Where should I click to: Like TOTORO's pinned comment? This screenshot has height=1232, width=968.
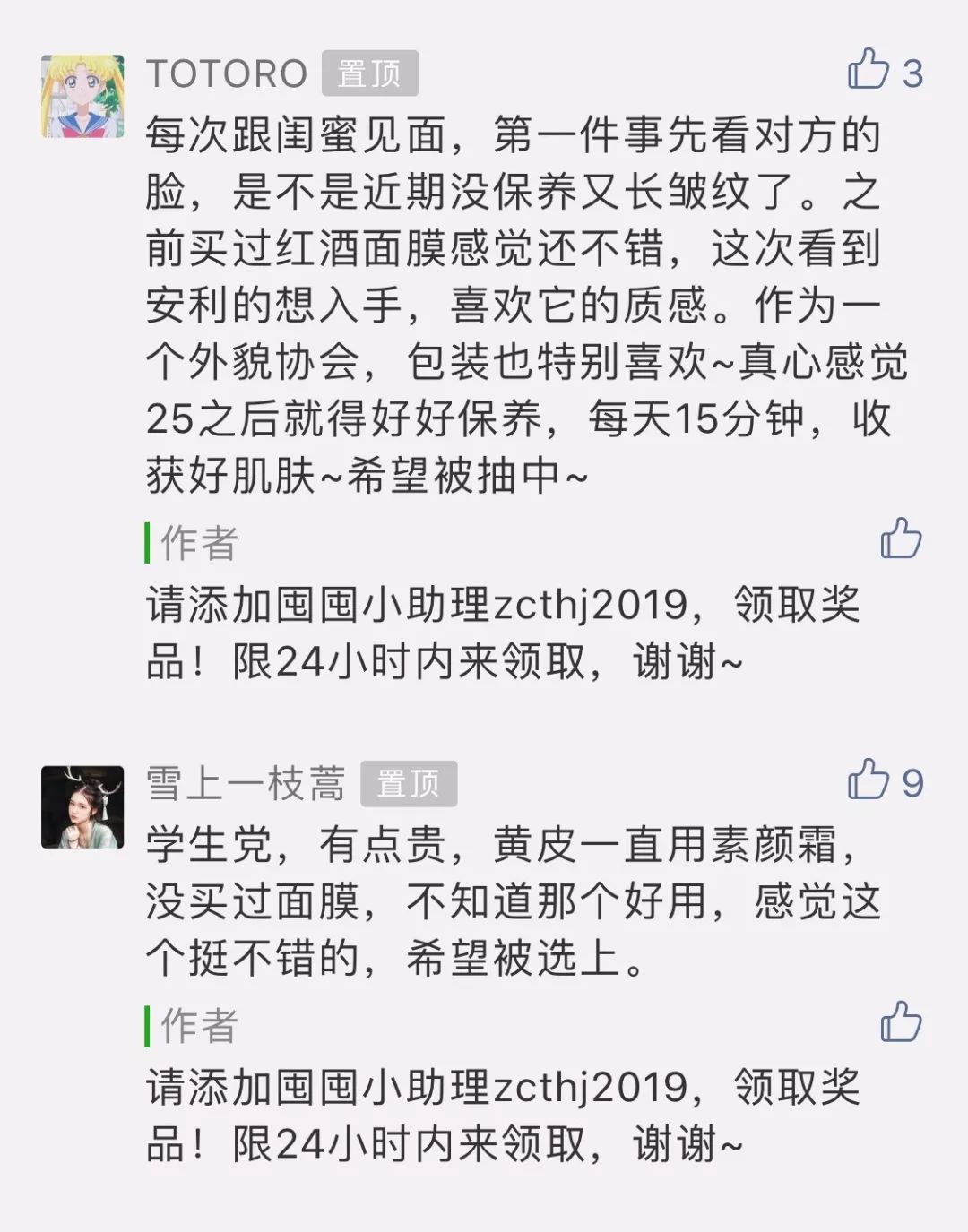pos(869,70)
